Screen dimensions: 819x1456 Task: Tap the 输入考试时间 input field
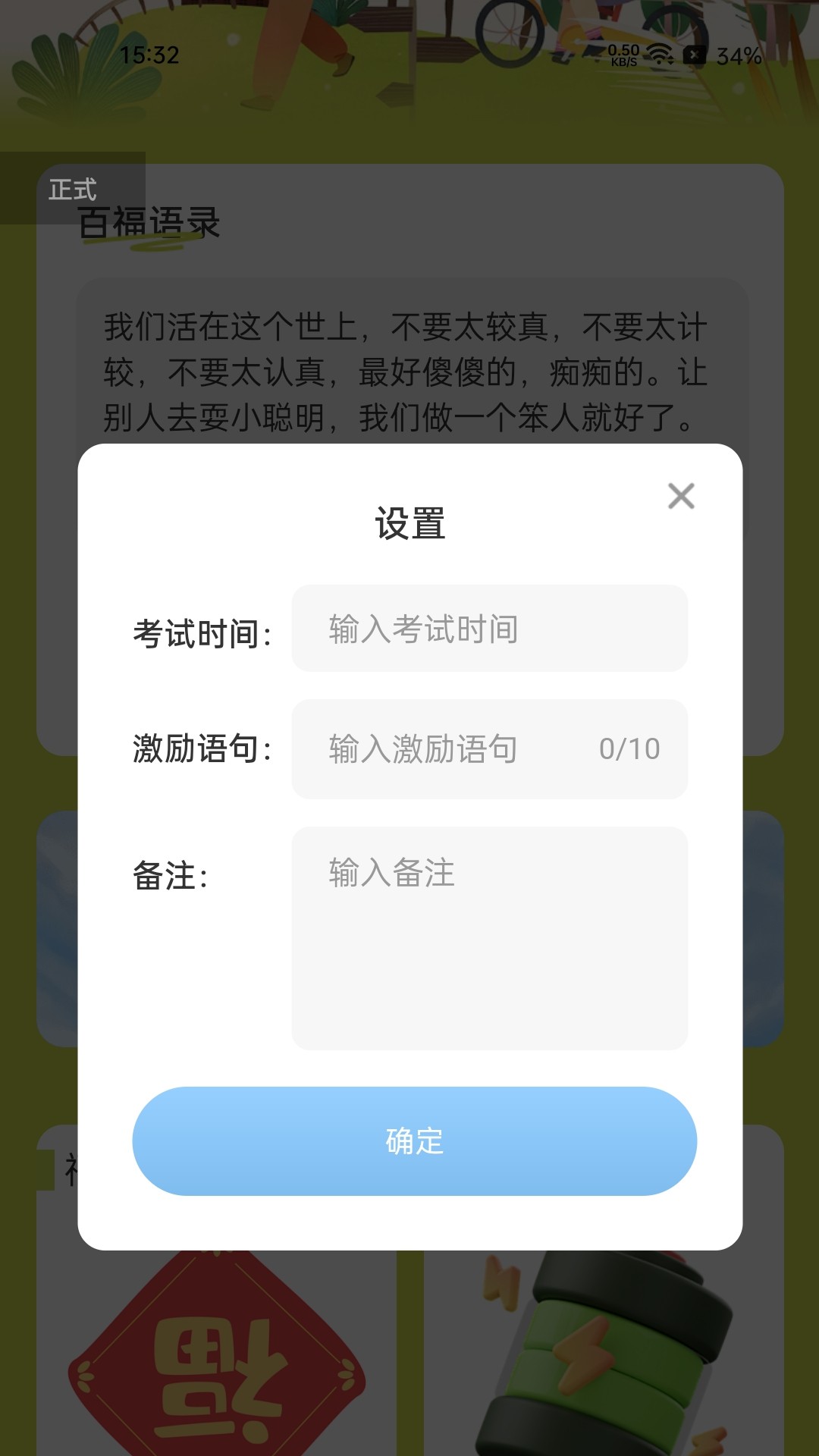click(489, 628)
